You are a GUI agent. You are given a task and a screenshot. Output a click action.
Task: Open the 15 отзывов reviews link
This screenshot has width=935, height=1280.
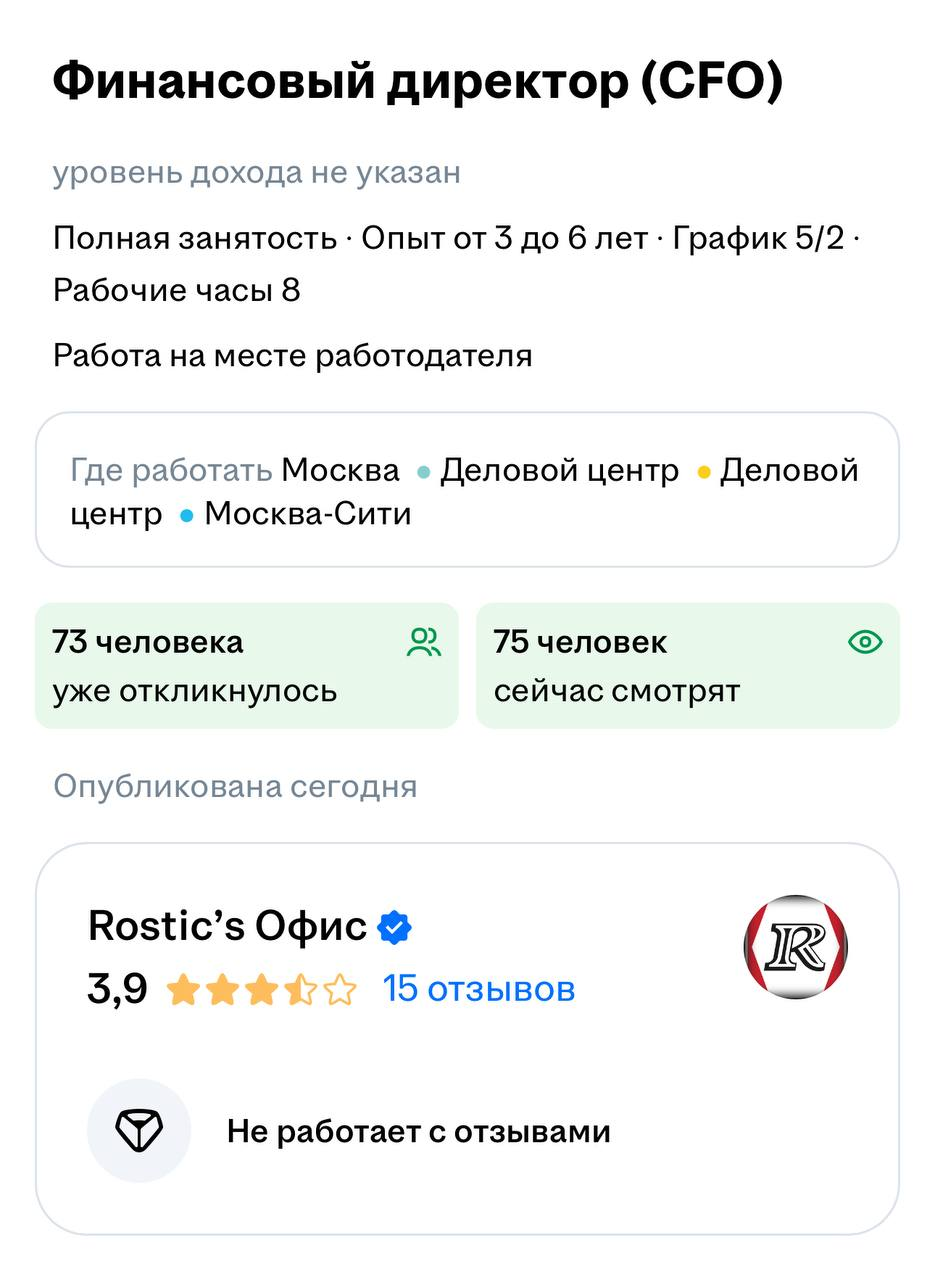click(x=478, y=989)
